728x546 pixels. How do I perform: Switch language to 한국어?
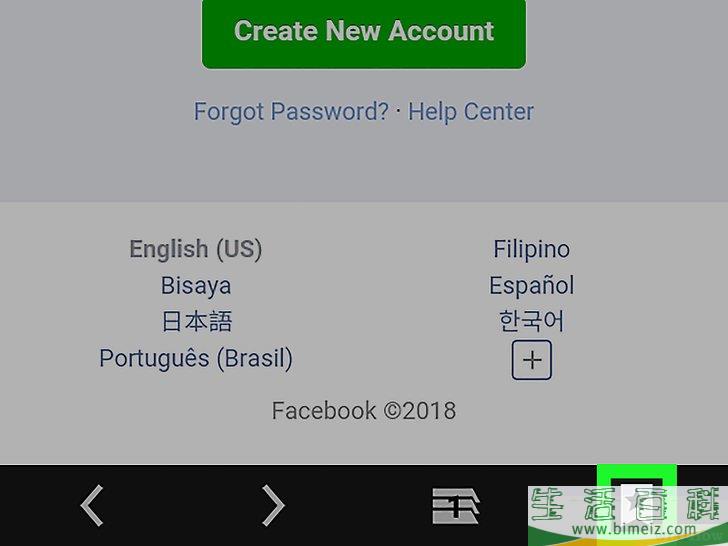pyautogui.click(x=531, y=321)
